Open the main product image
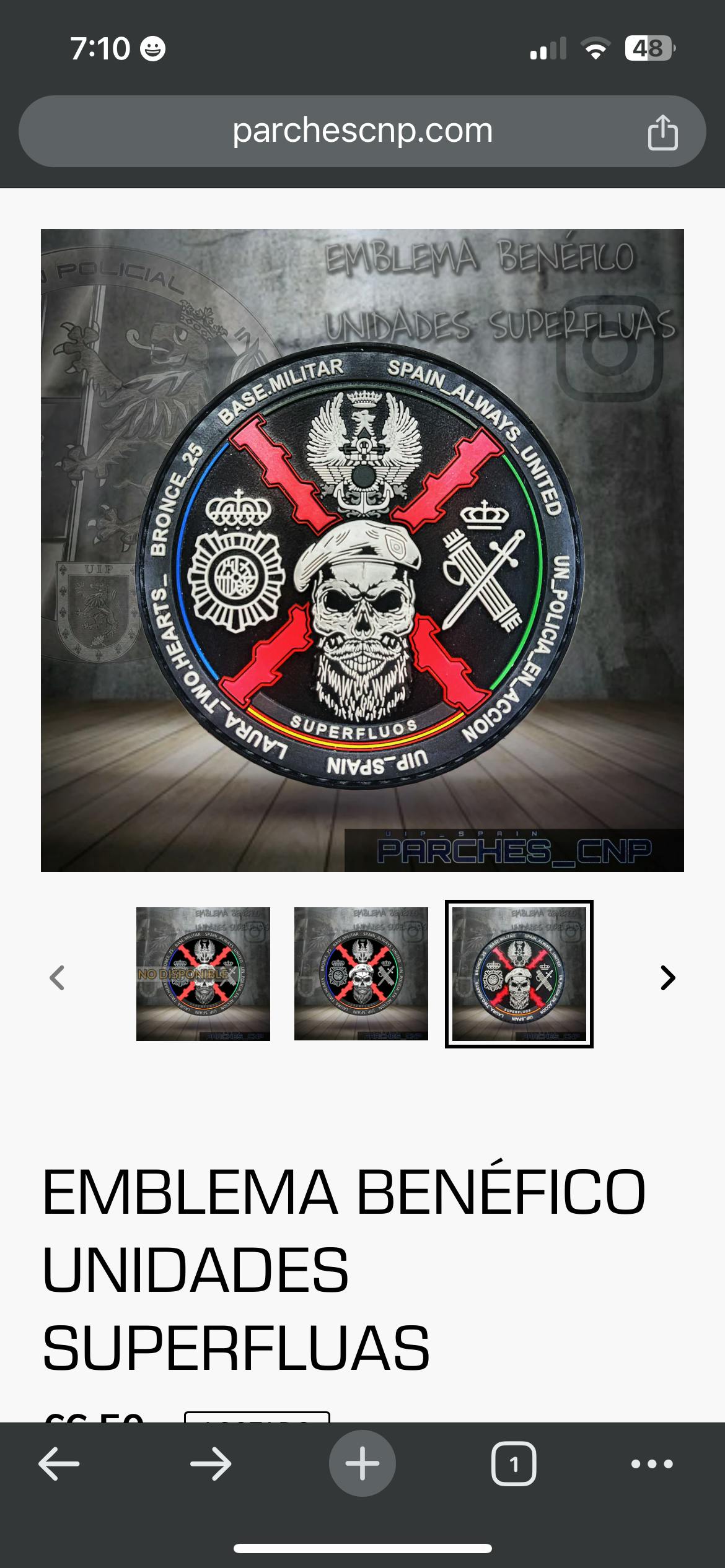This screenshot has height=1568, width=725. click(x=362, y=550)
